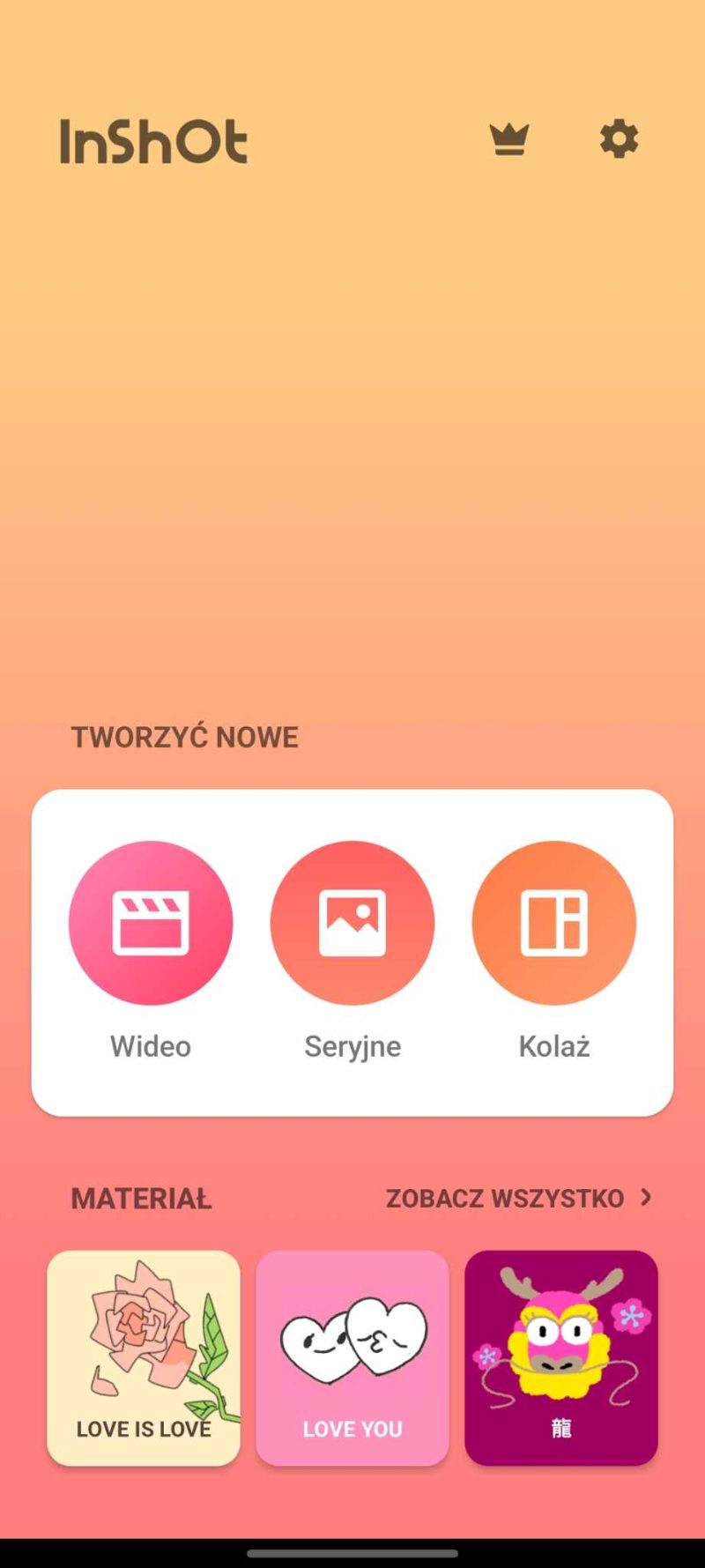The width and height of the screenshot is (705, 1568).
Task: Open the premium crown icon
Action: pos(509,139)
